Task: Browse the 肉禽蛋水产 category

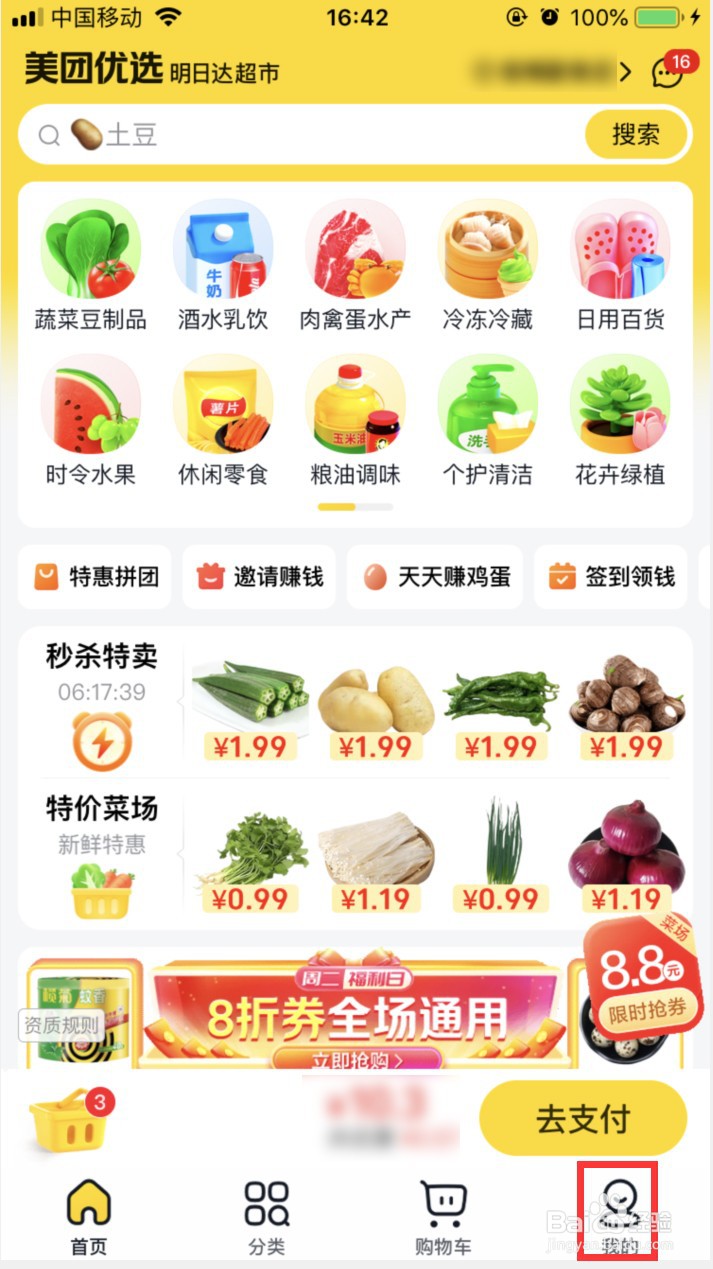Action: pyautogui.click(x=355, y=266)
